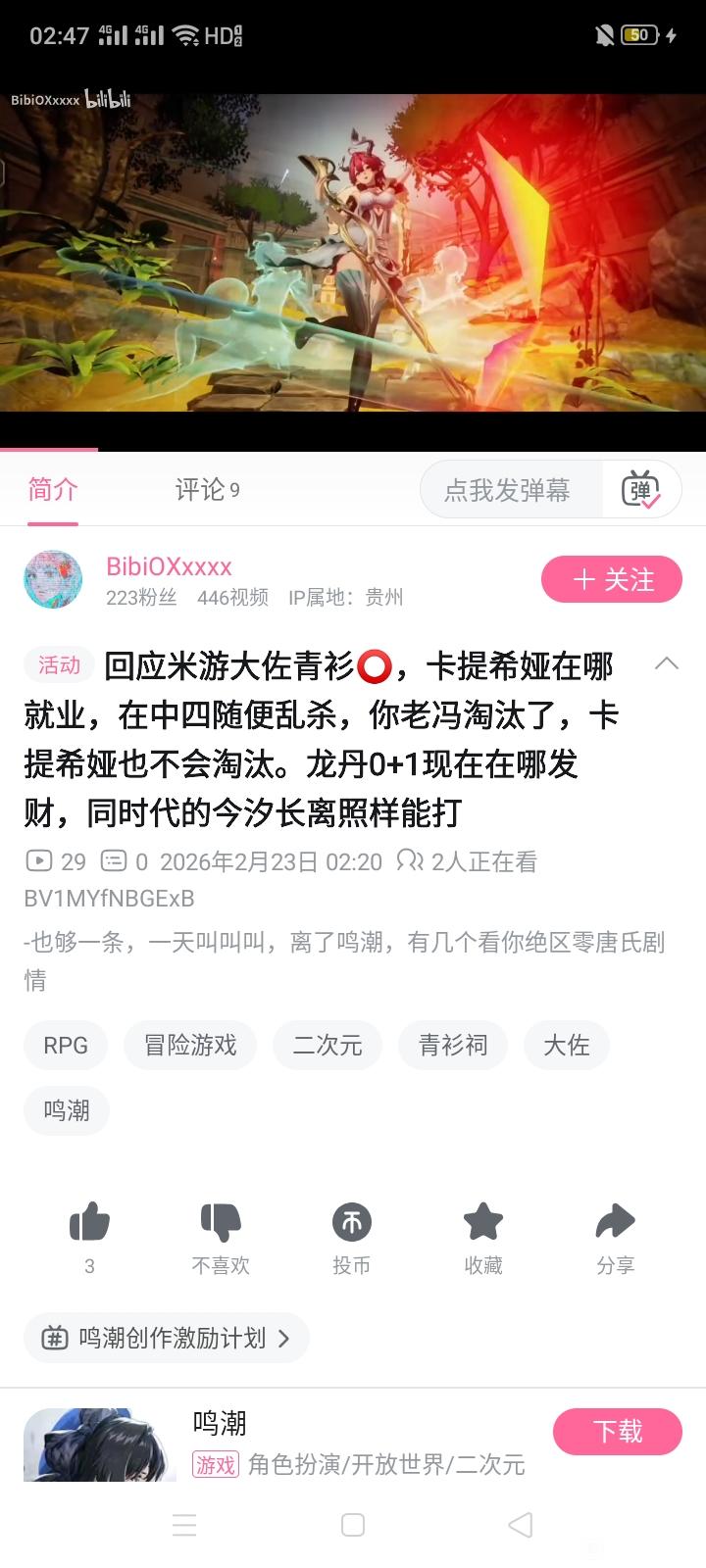
Task: Open the 二次元 tag chip
Action: pyautogui.click(x=328, y=1046)
